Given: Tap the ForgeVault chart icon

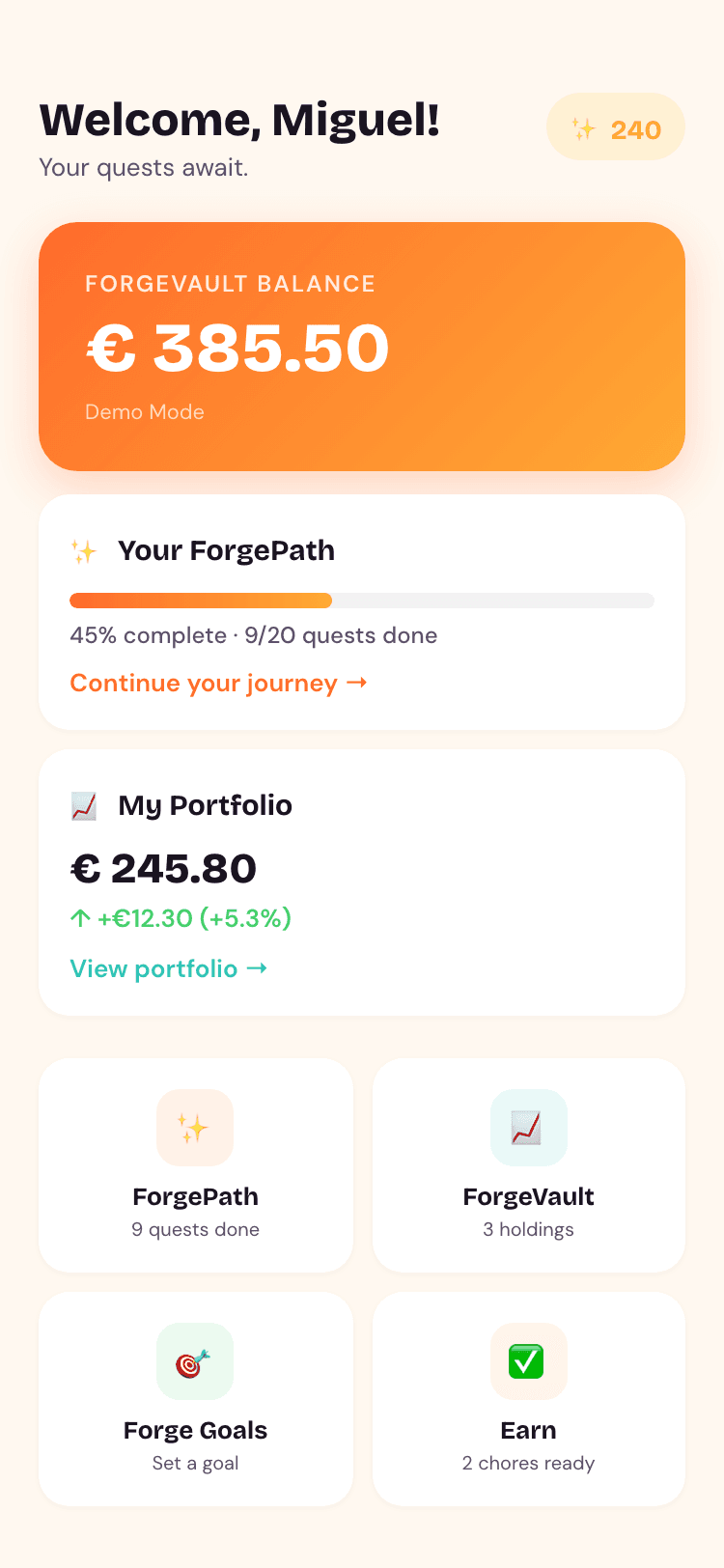Looking at the screenshot, I should pyautogui.click(x=528, y=1127).
